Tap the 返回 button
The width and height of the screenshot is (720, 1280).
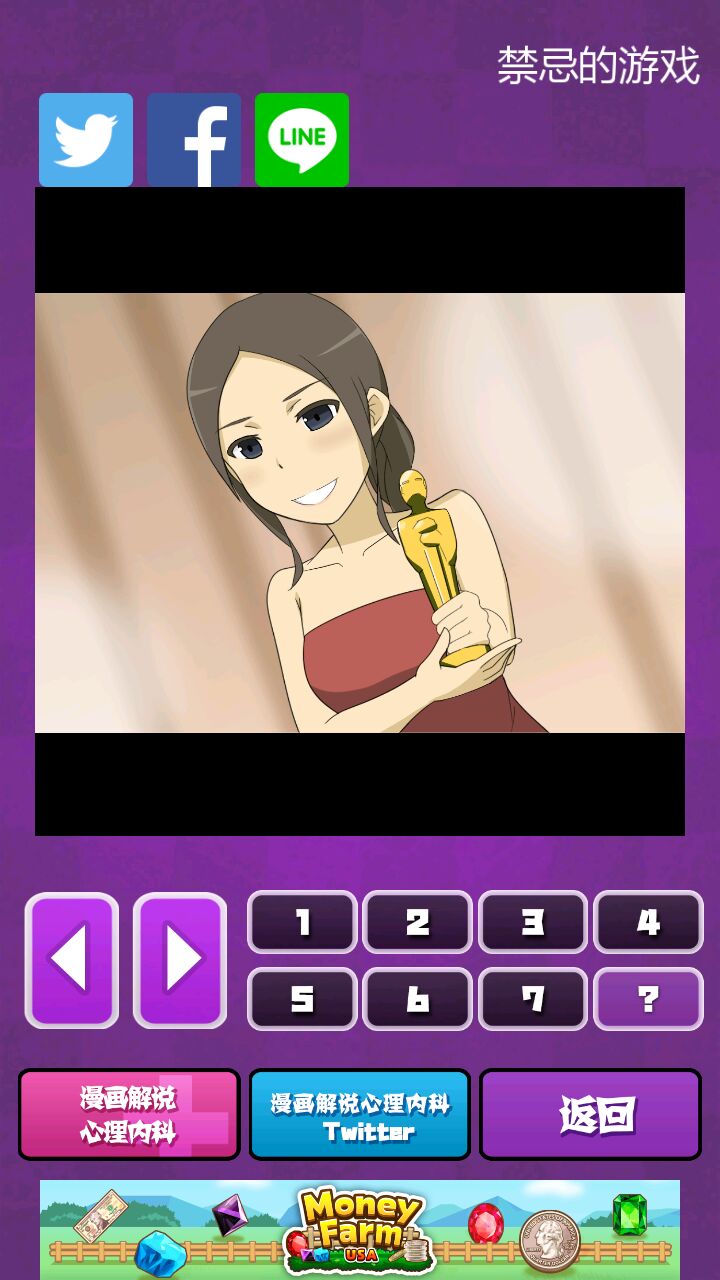click(x=590, y=1114)
